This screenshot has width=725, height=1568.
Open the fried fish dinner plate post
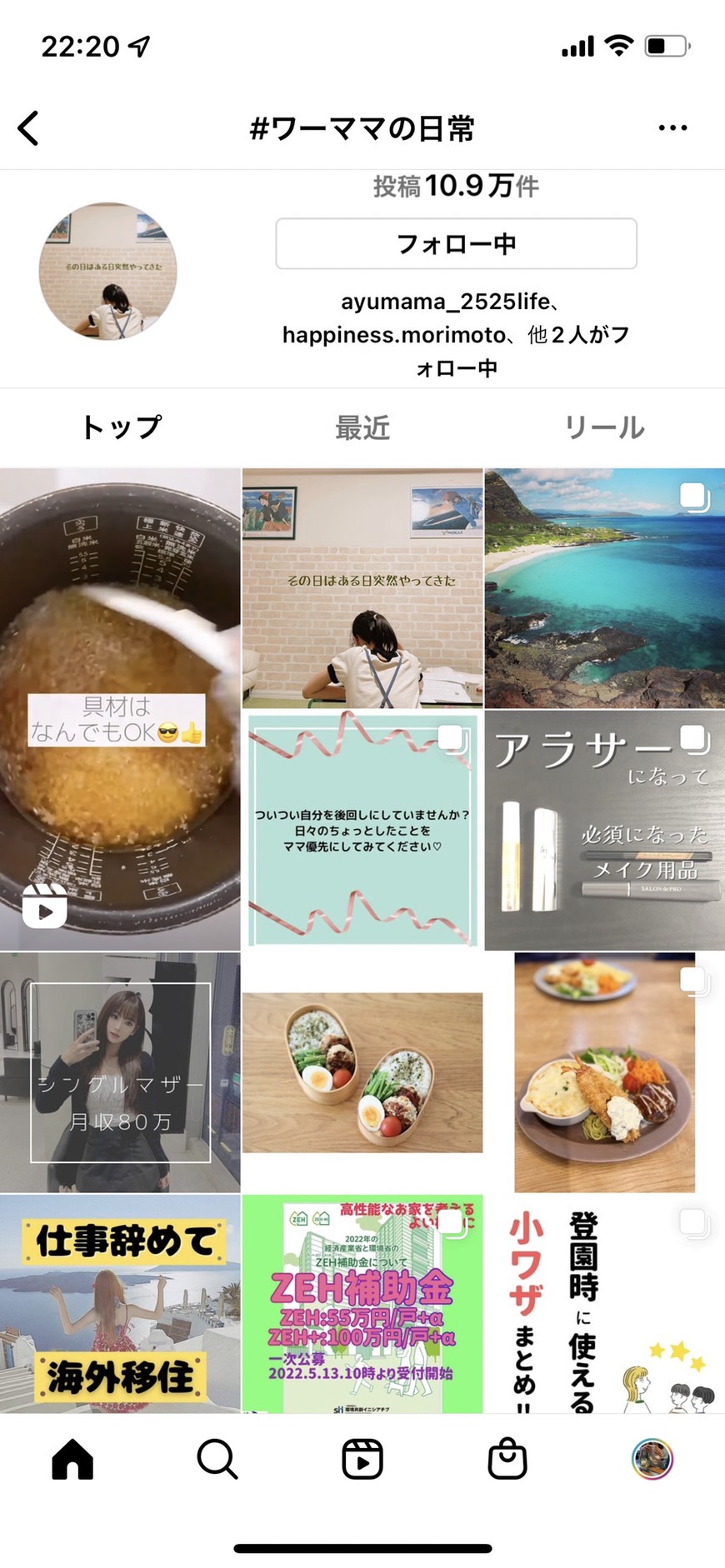[605, 1073]
